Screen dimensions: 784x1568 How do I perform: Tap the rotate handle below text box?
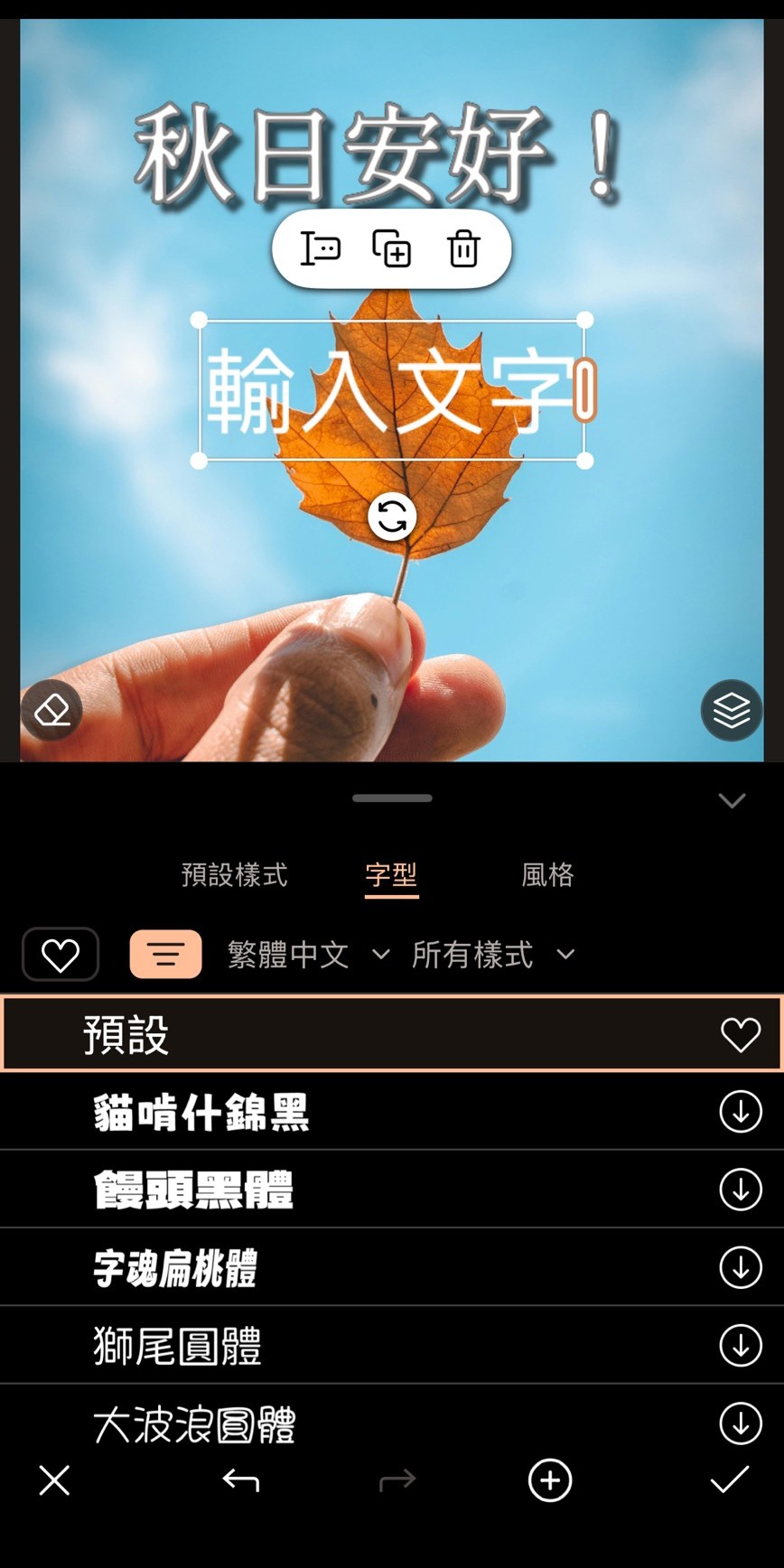392,517
